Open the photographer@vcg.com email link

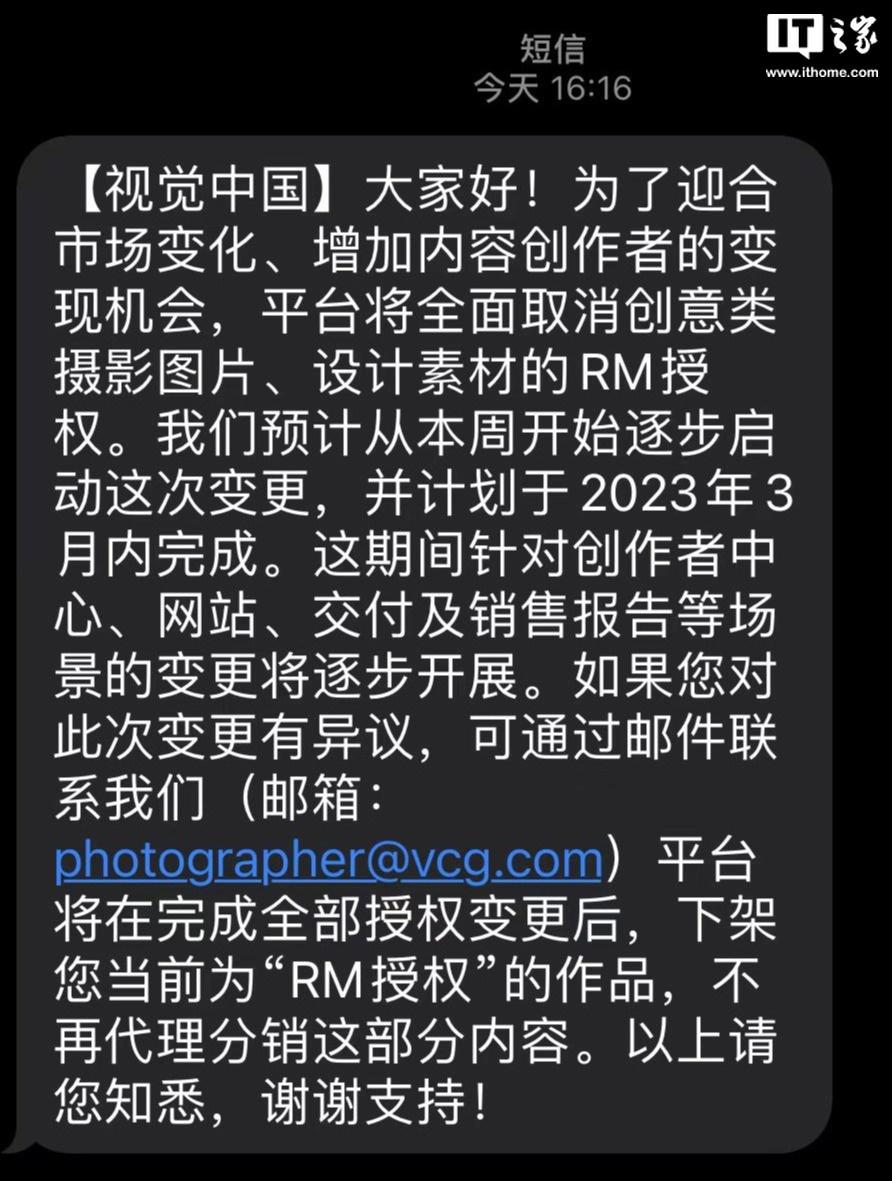tap(328, 860)
